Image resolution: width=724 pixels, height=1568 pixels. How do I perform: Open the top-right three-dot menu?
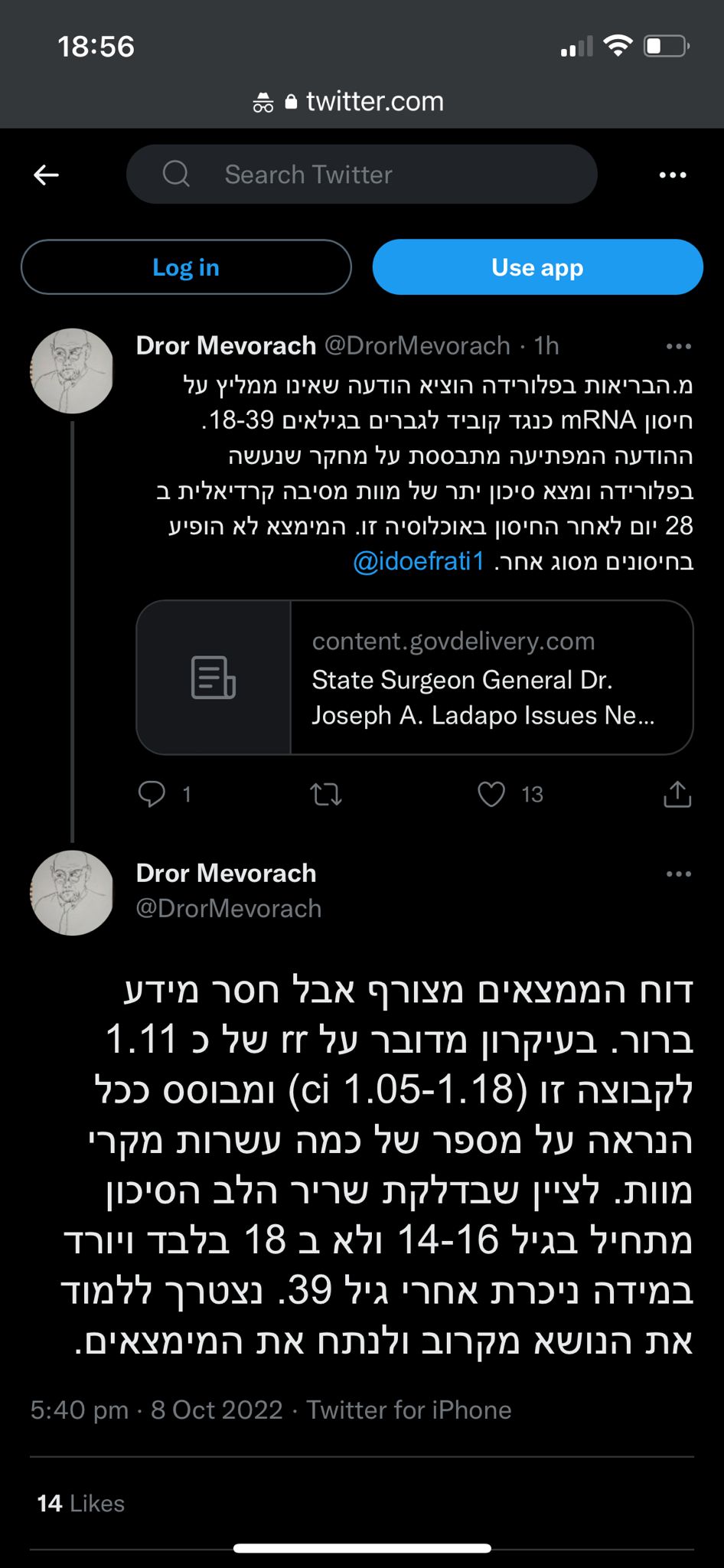coord(673,175)
